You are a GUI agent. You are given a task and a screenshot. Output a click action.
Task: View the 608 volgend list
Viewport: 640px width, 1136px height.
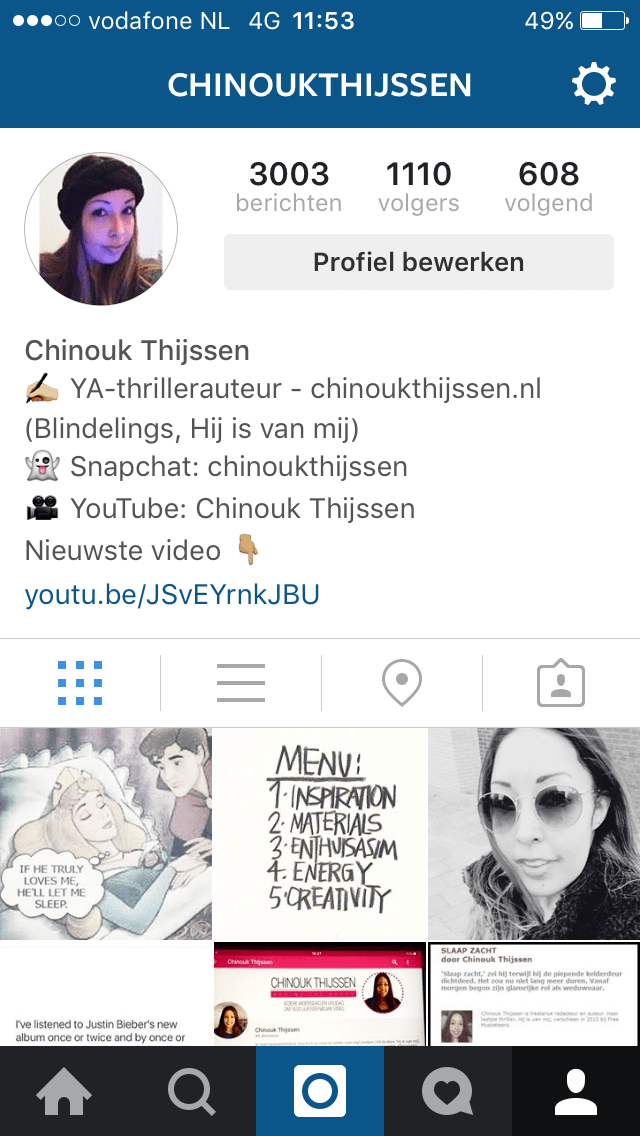coord(548,187)
